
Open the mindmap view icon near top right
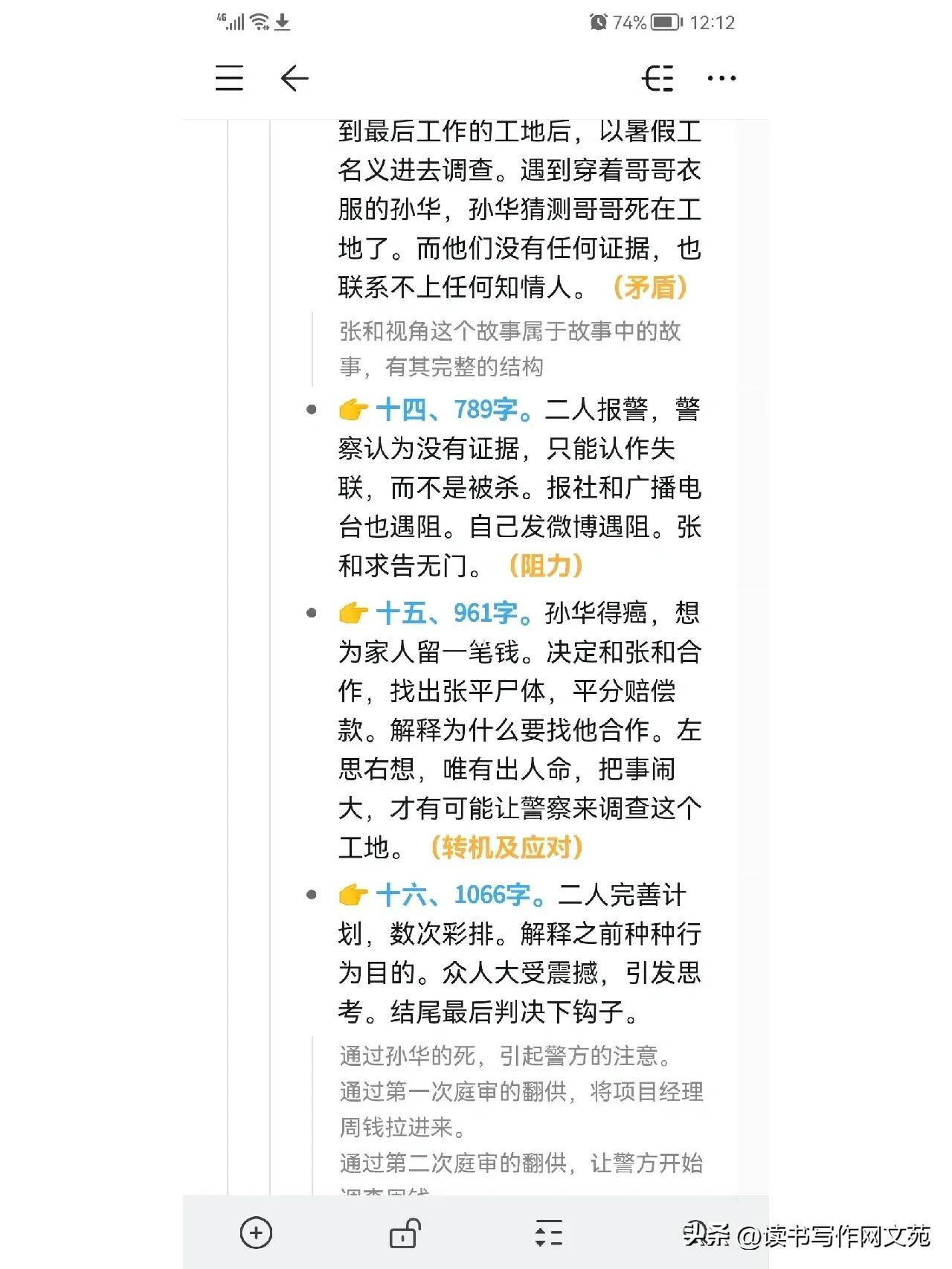point(657,77)
